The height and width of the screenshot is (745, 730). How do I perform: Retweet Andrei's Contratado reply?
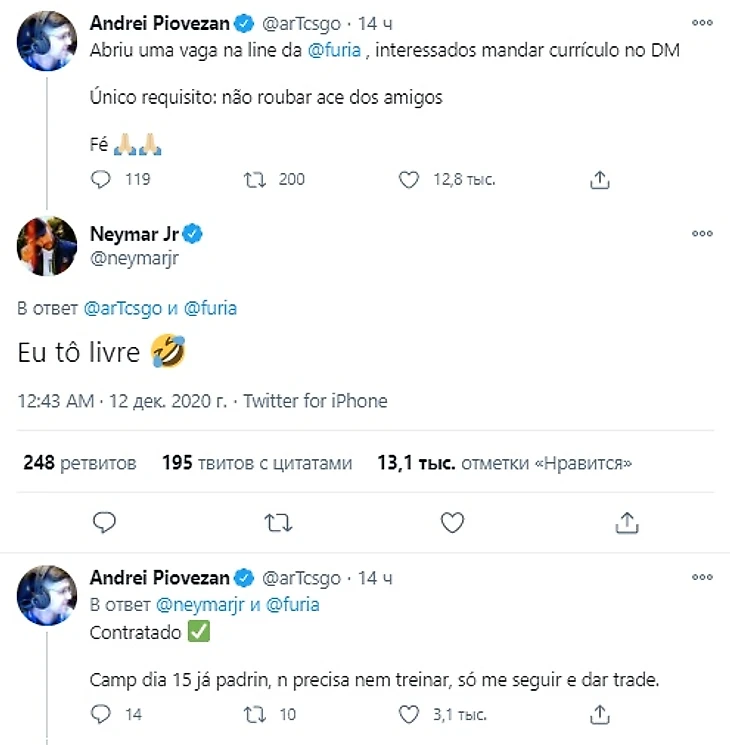click(x=258, y=714)
